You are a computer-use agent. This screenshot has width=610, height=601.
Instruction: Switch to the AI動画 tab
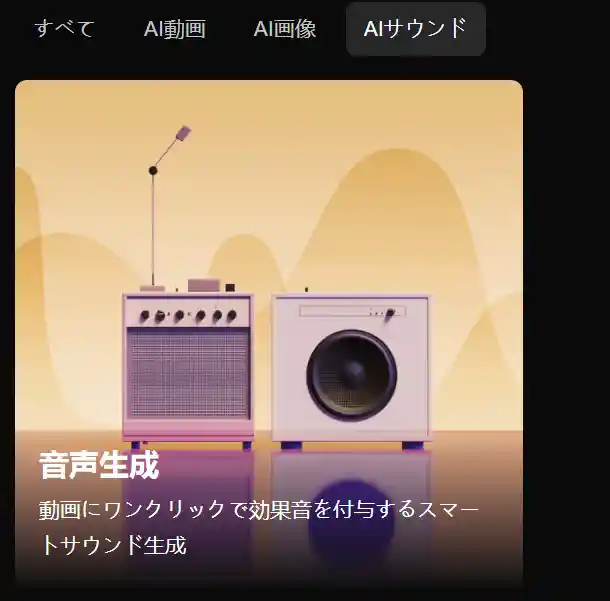coord(174,28)
